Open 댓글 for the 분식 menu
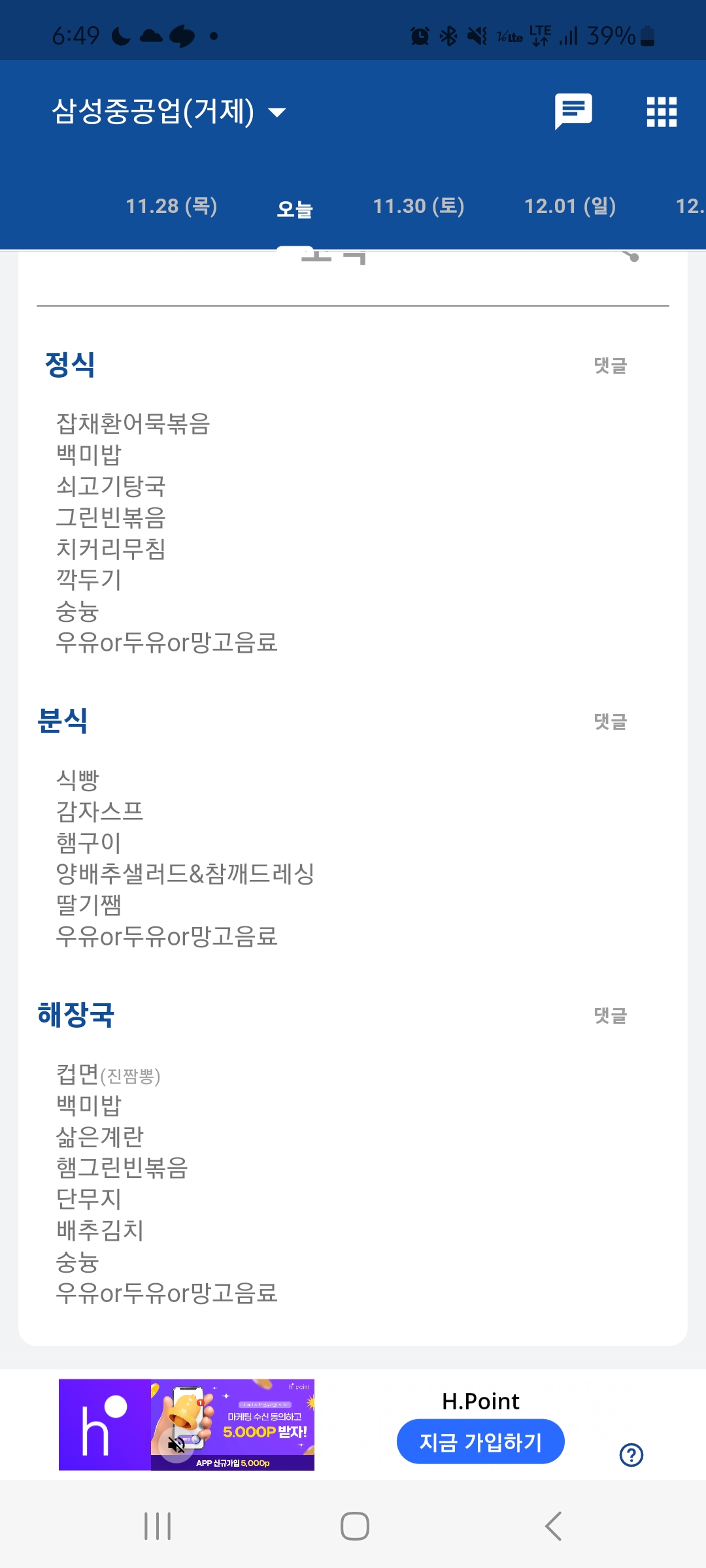 [x=611, y=721]
